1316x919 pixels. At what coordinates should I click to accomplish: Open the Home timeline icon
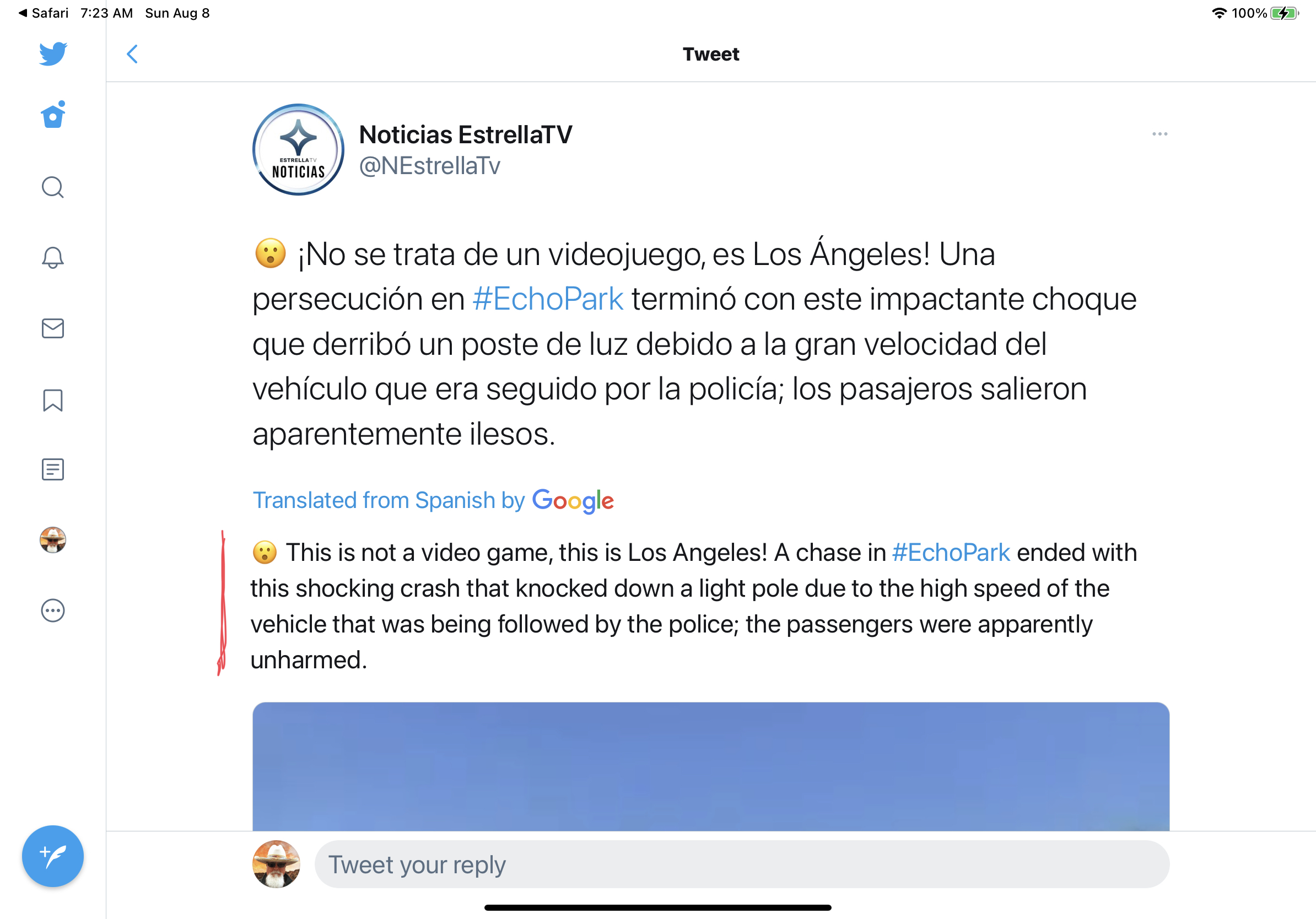pyautogui.click(x=53, y=116)
